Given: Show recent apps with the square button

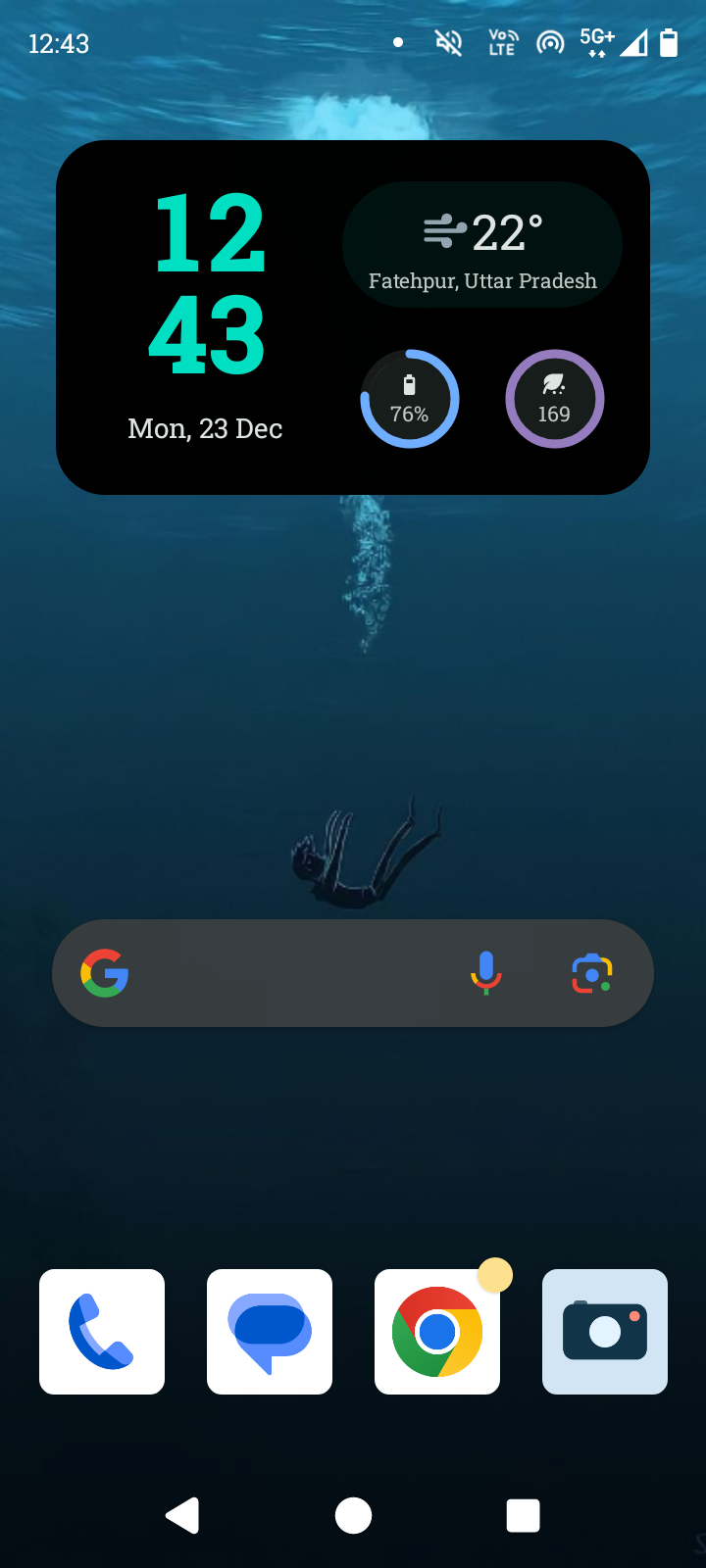Looking at the screenshot, I should pyautogui.click(x=523, y=1515).
